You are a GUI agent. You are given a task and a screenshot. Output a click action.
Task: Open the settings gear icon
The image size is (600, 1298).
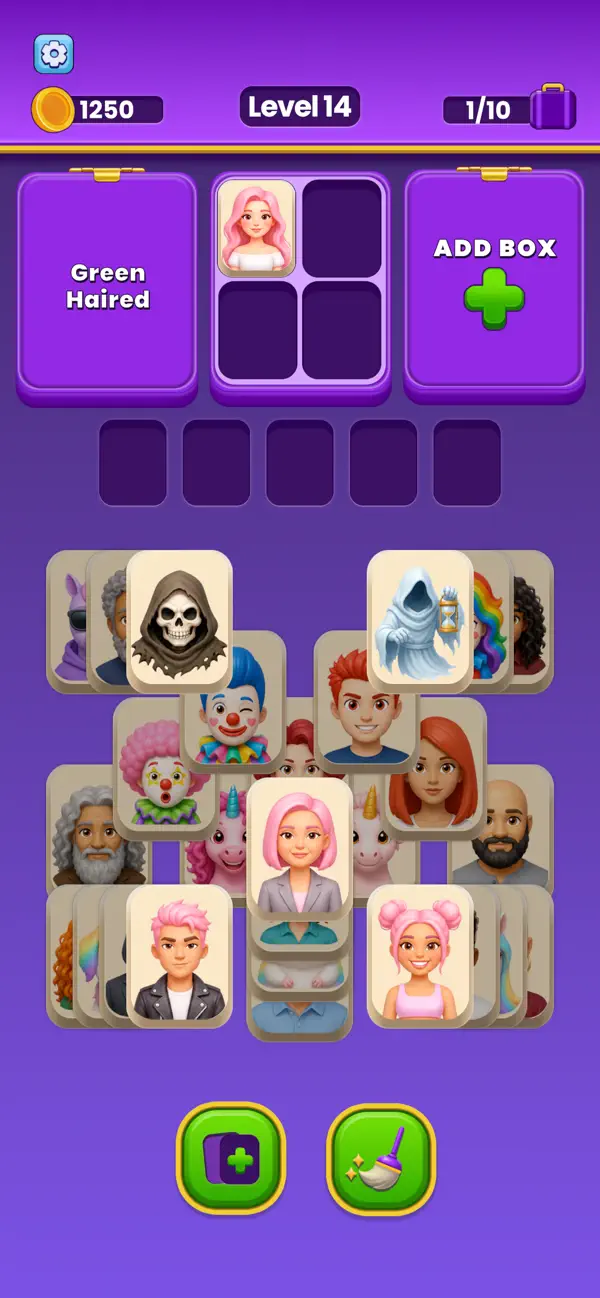click(x=54, y=54)
